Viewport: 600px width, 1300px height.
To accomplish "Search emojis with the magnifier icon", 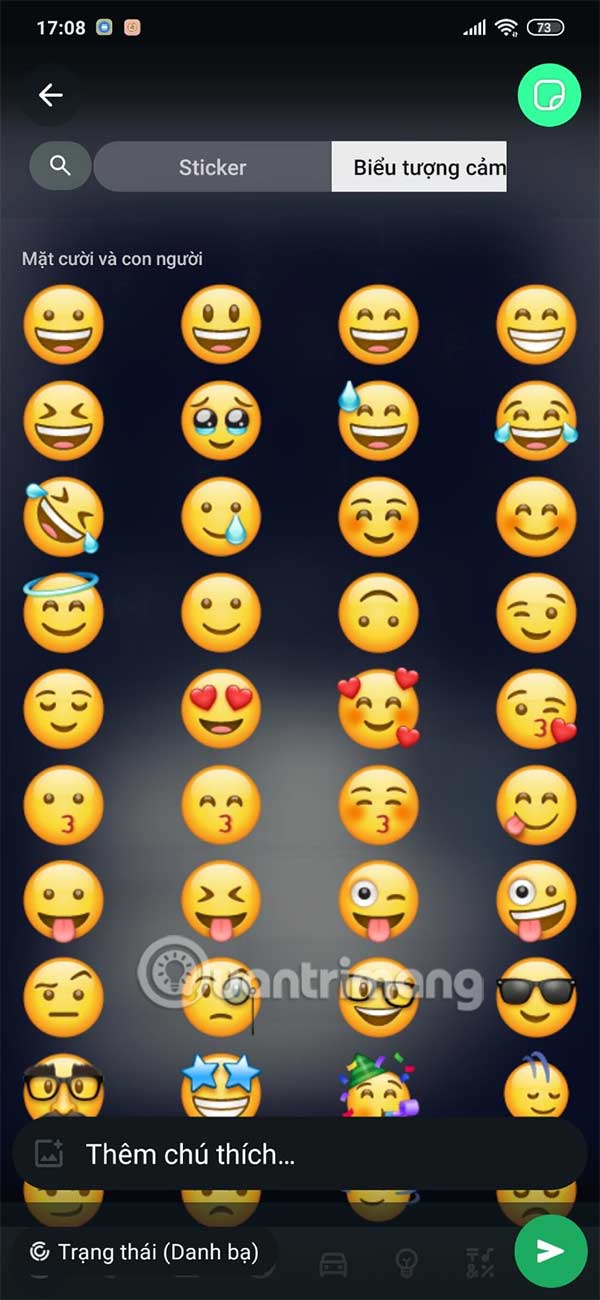I will point(60,166).
